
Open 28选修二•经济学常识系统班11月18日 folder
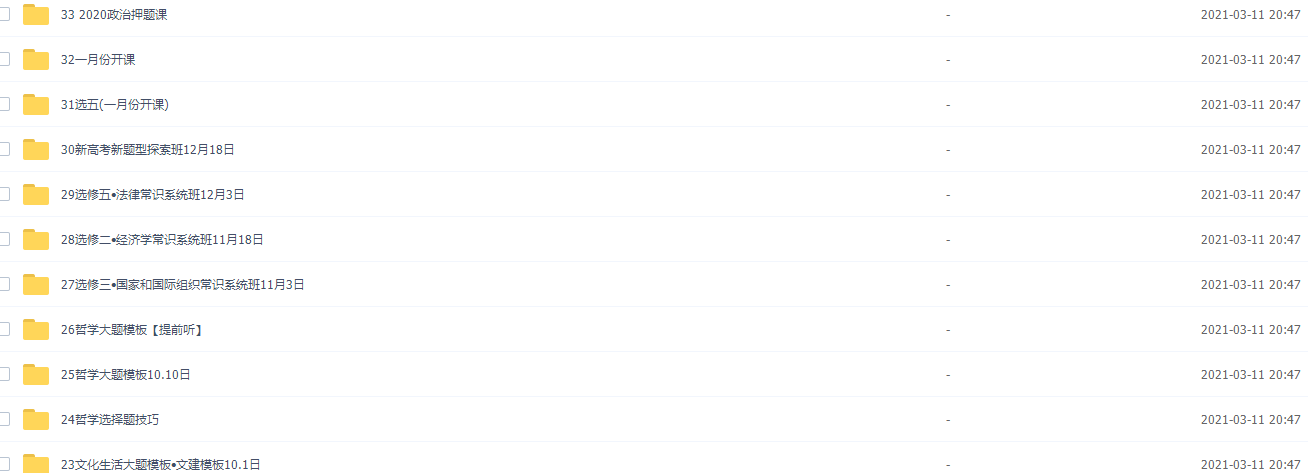tap(162, 240)
